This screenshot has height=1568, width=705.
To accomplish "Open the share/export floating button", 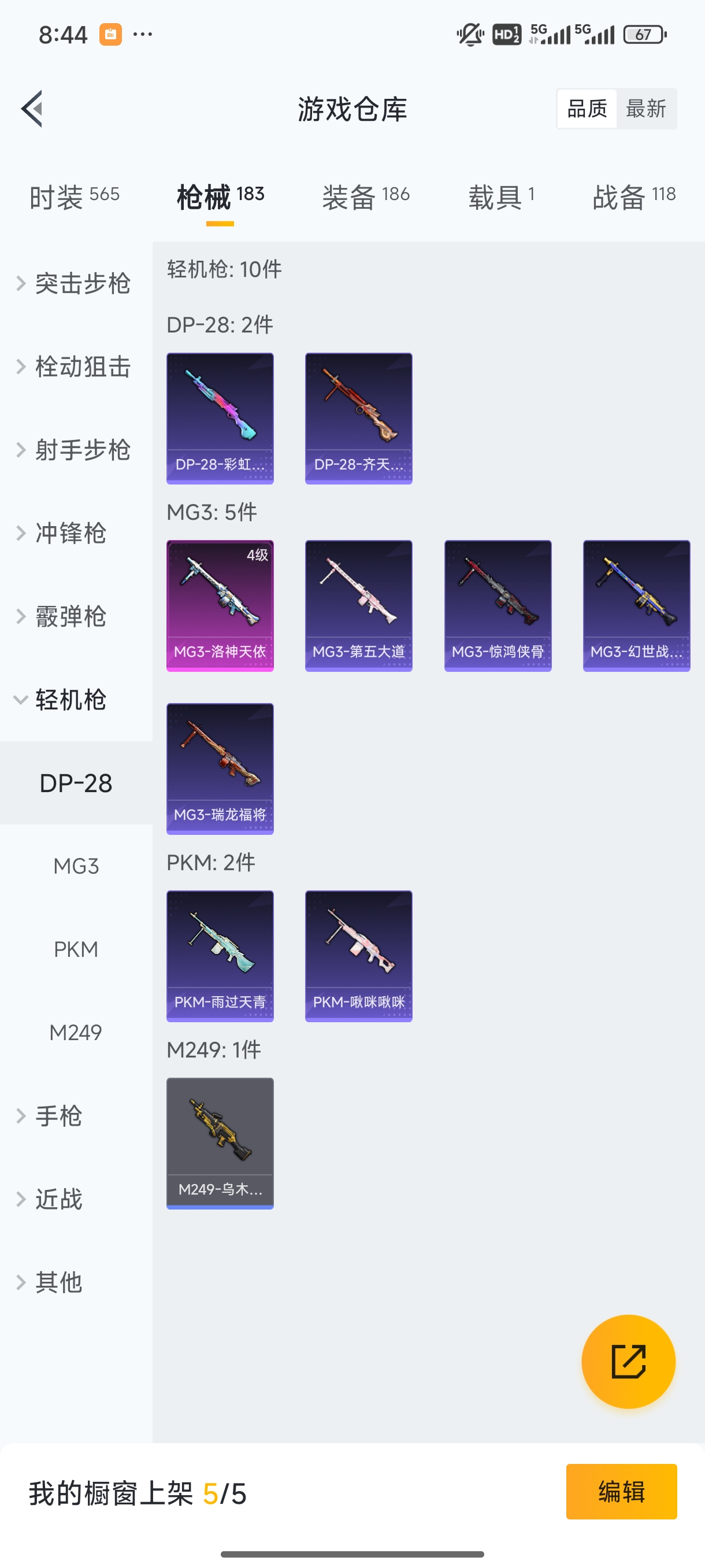I will 628,1362.
